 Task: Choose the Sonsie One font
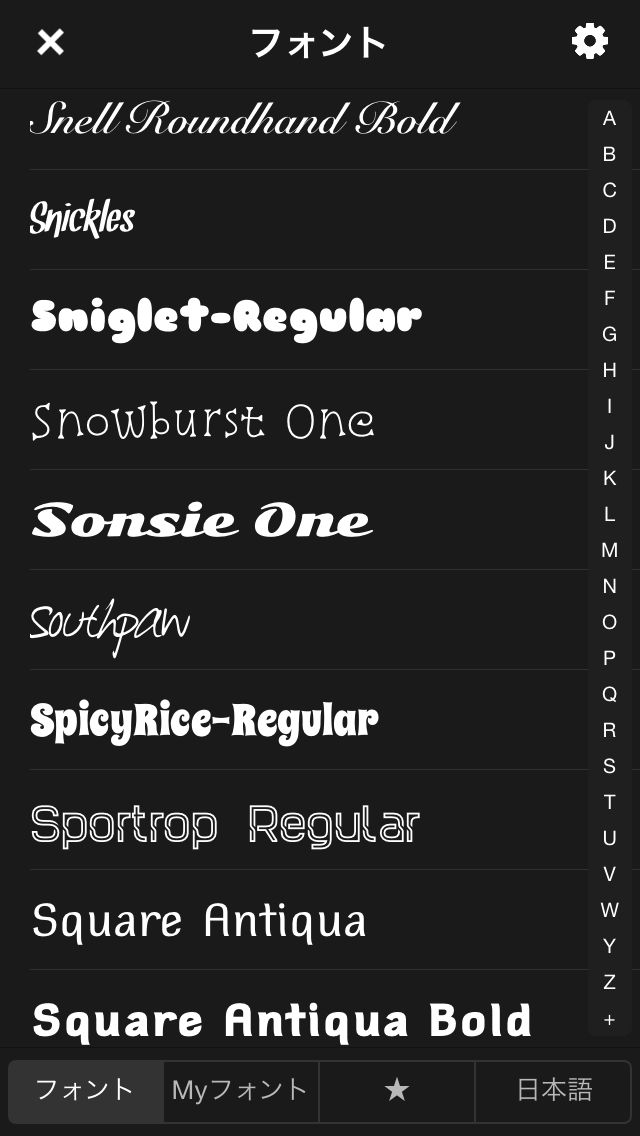point(201,521)
